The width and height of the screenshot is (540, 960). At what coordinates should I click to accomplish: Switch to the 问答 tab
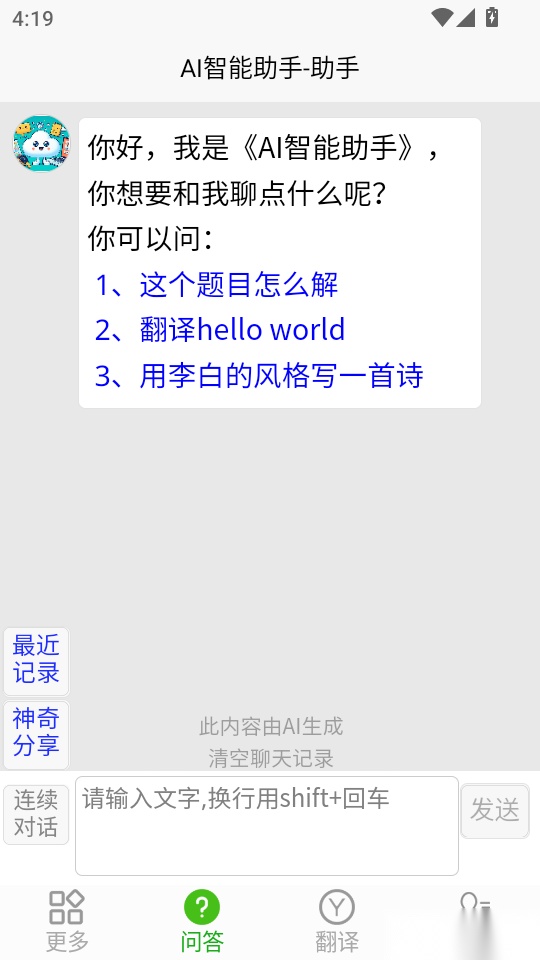(x=202, y=921)
